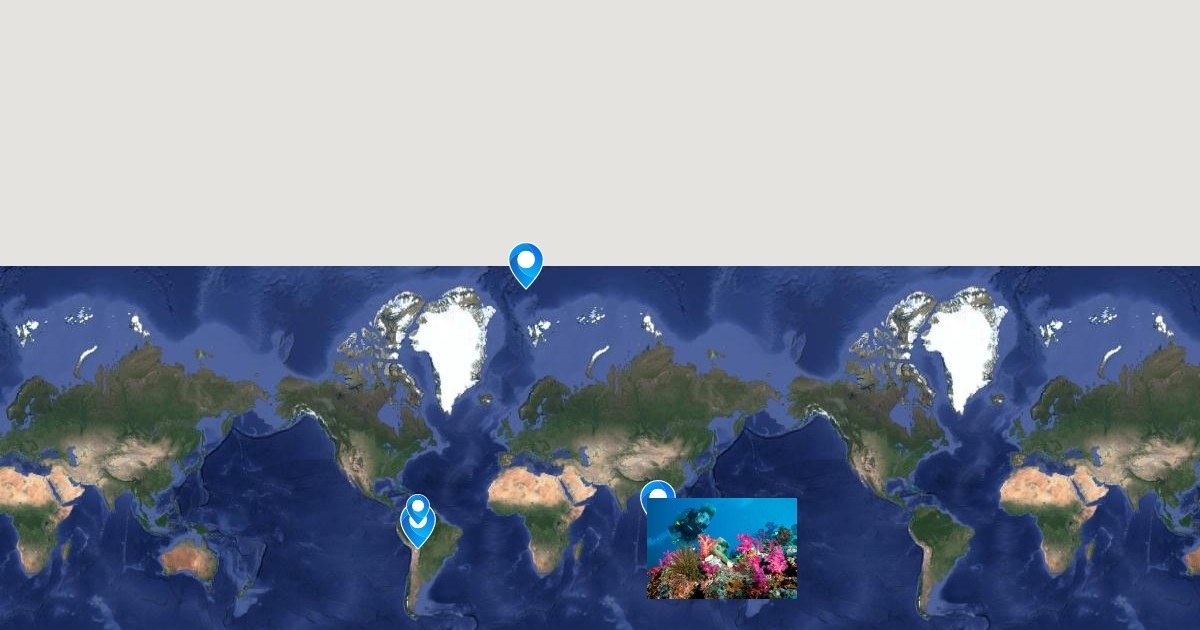Open the coral reef diver photo
The height and width of the screenshot is (630, 1200).
[x=722, y=549]
